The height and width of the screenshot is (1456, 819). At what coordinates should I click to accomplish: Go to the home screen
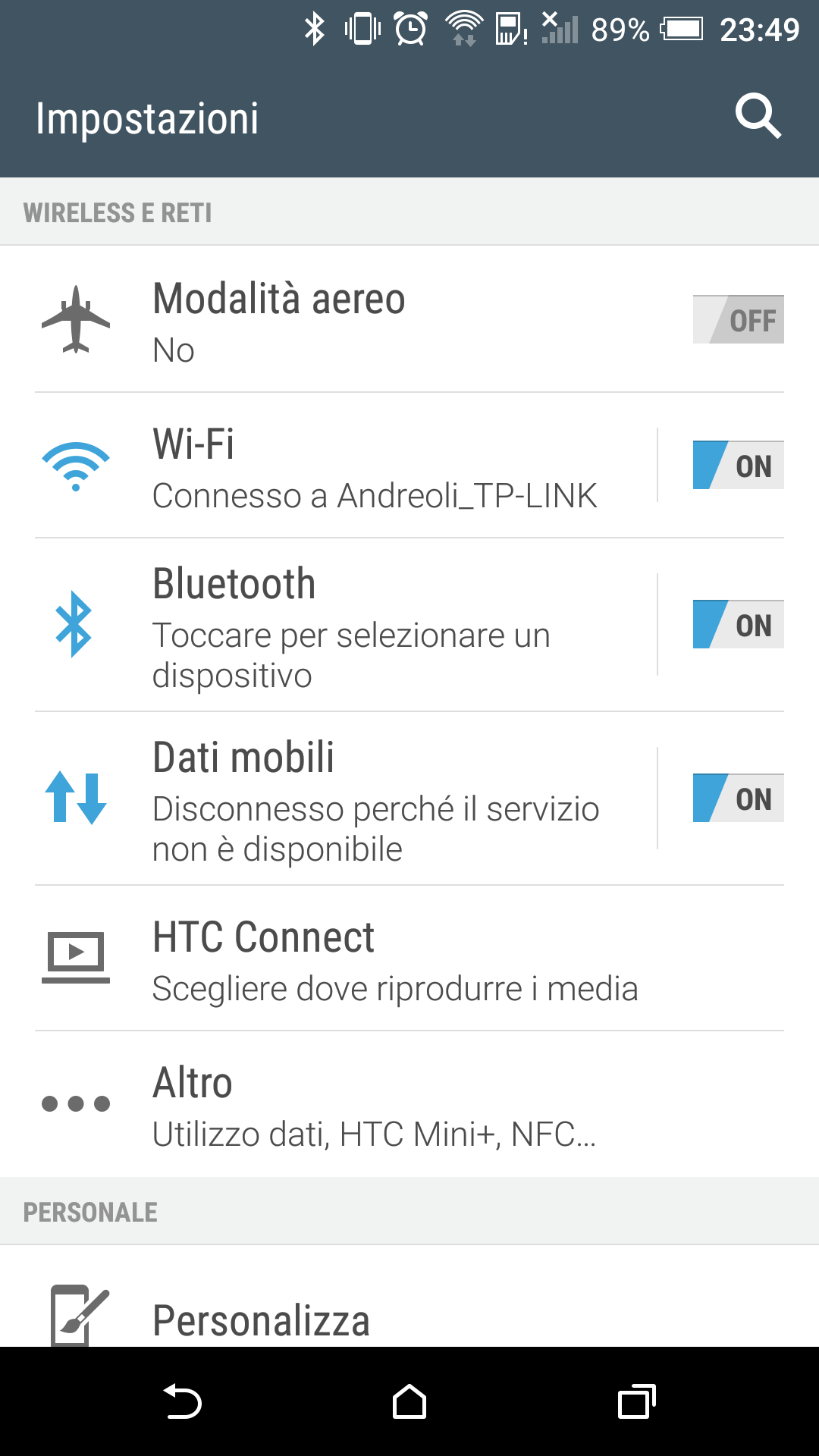(409, 1401)
